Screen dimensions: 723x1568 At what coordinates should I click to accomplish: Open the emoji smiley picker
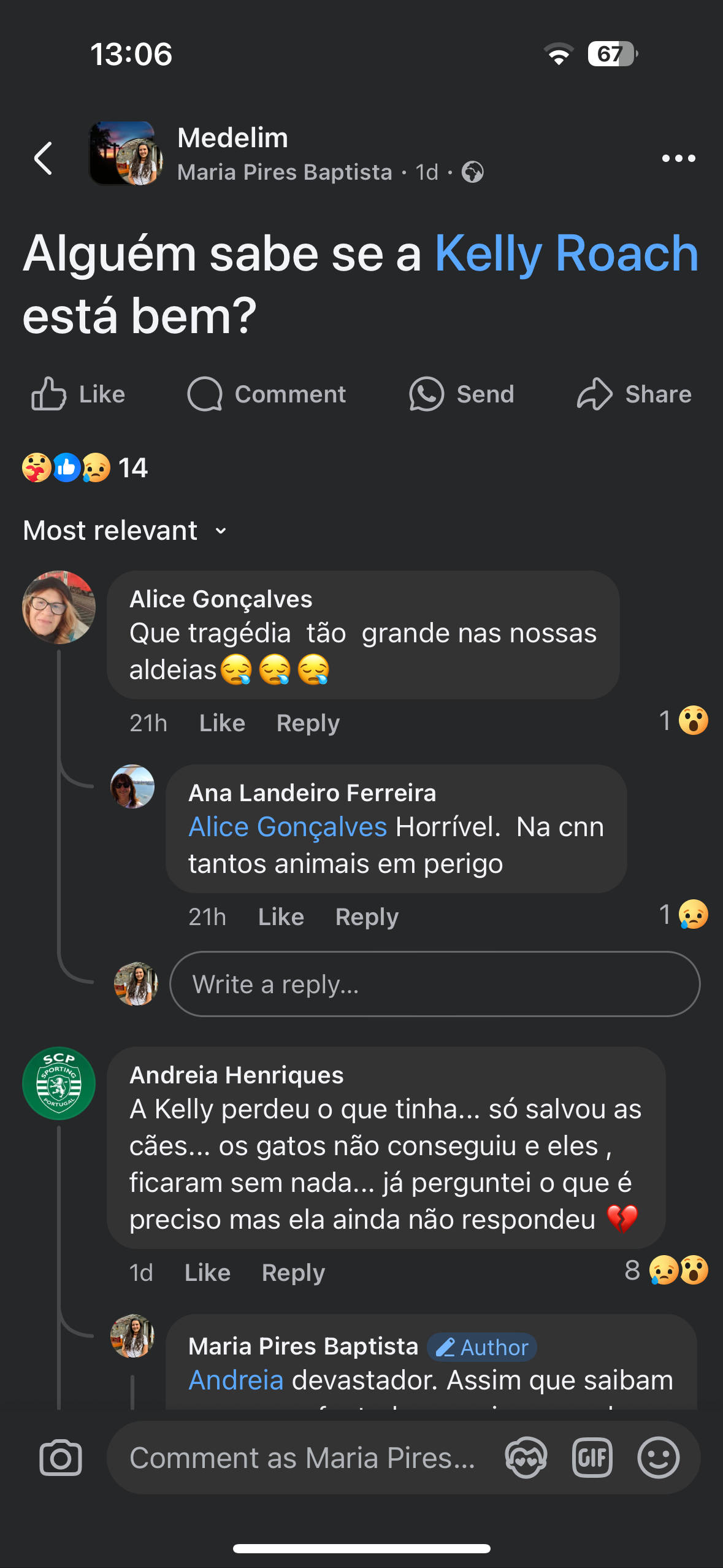point(658,1458)
